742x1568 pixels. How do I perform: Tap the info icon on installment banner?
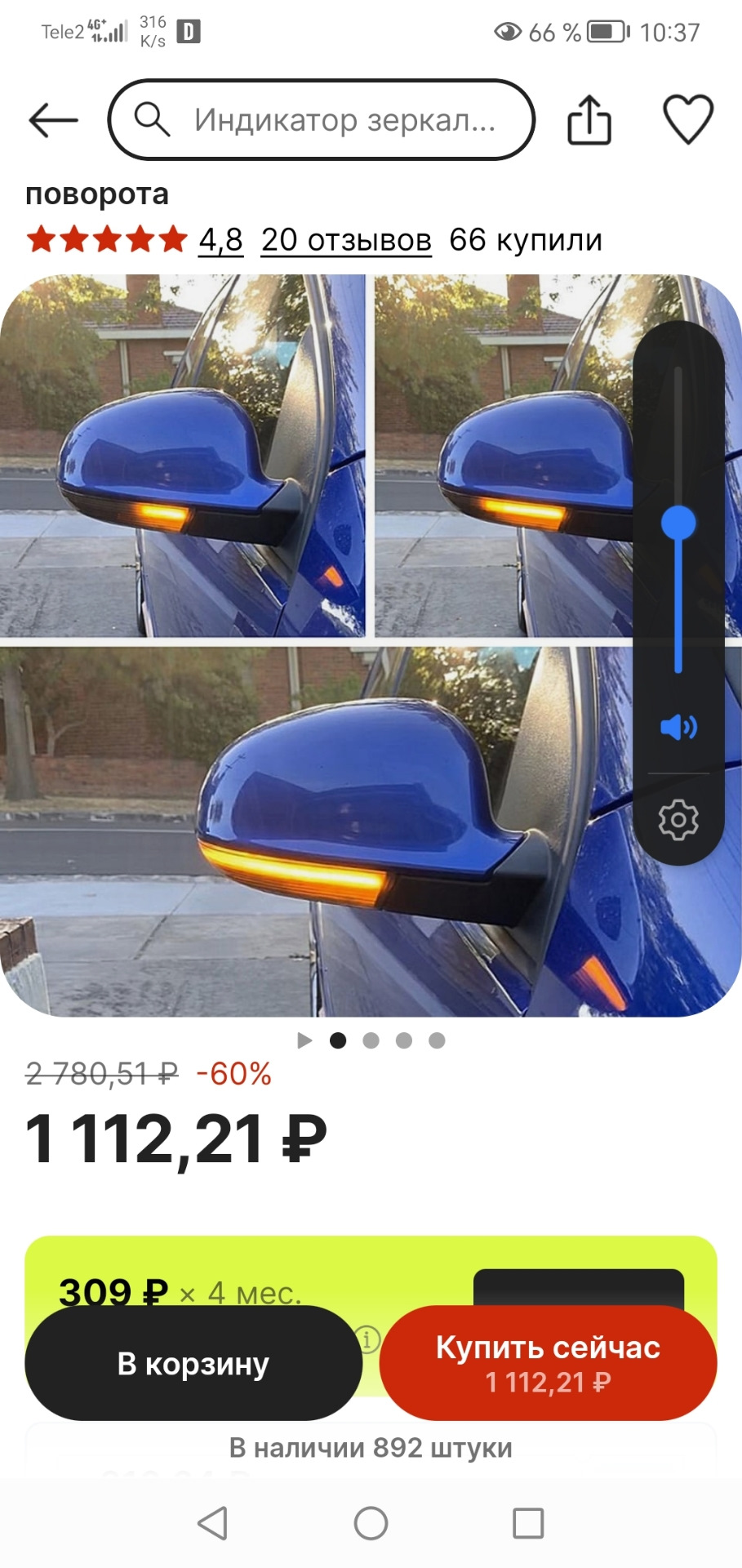click(368, 1339)
